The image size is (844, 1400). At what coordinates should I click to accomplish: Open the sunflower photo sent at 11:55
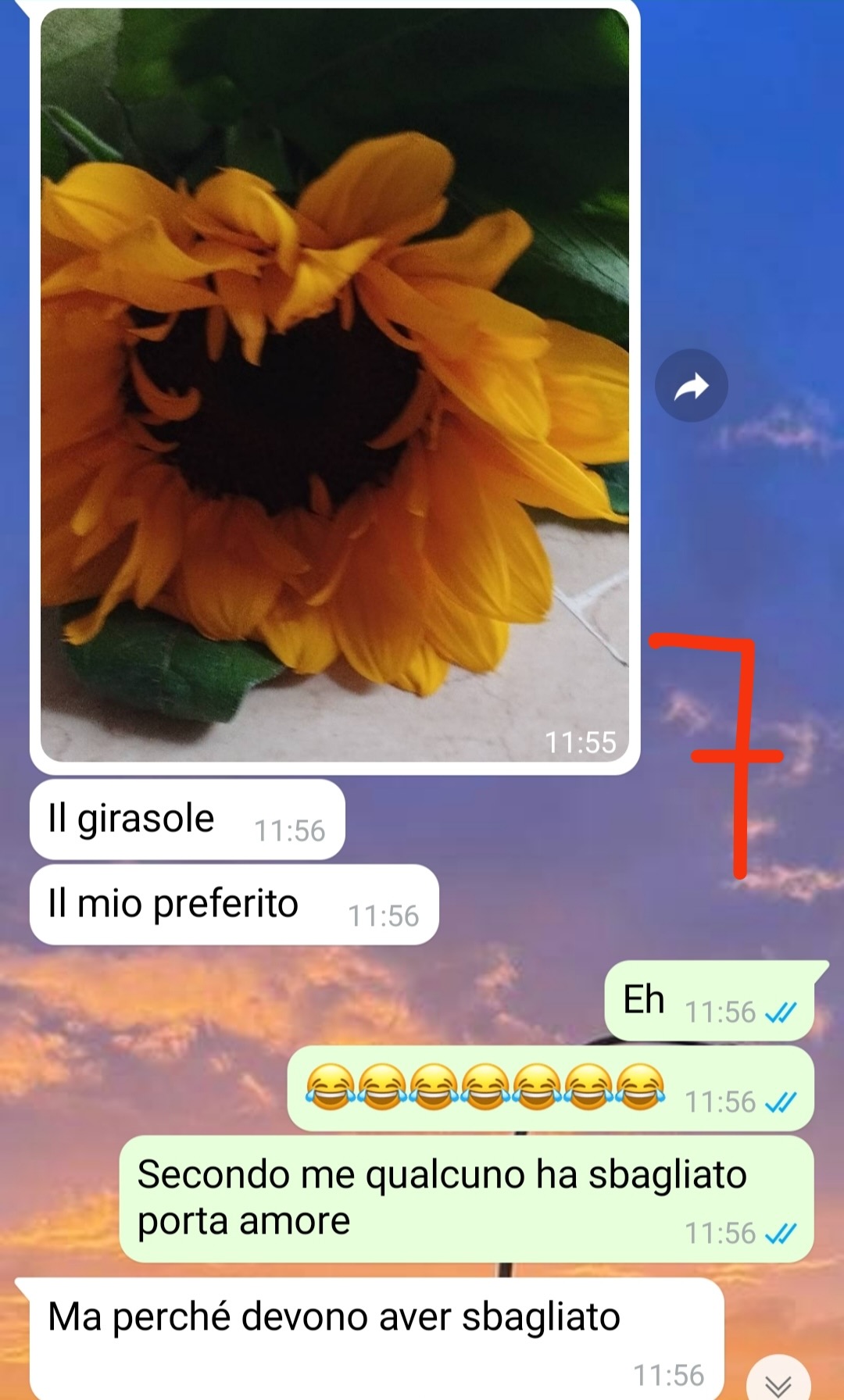[x=334, y=384]
